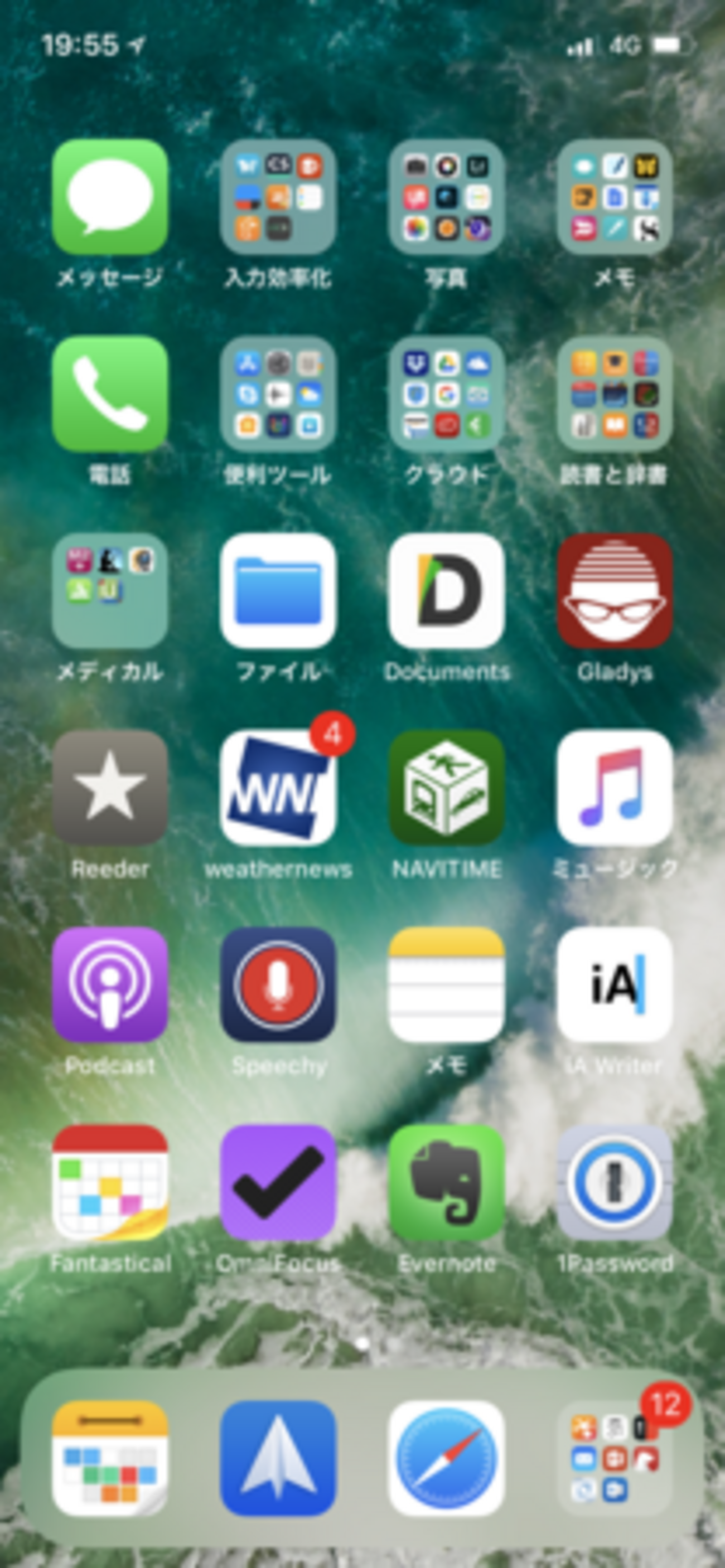Open the ミュージック app
This screenshot has width=725, height=1568.
click(614, 788)
